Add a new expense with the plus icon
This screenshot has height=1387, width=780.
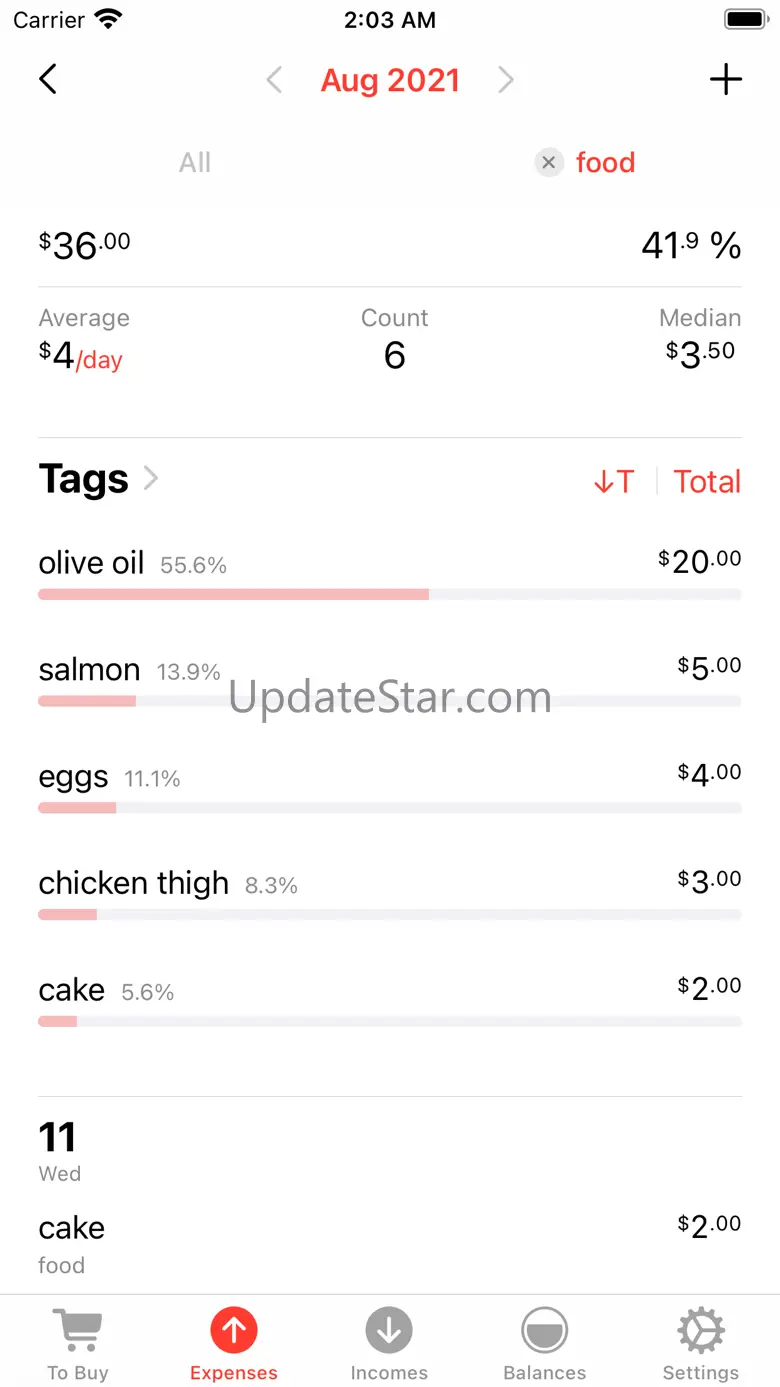click(726, 80)
